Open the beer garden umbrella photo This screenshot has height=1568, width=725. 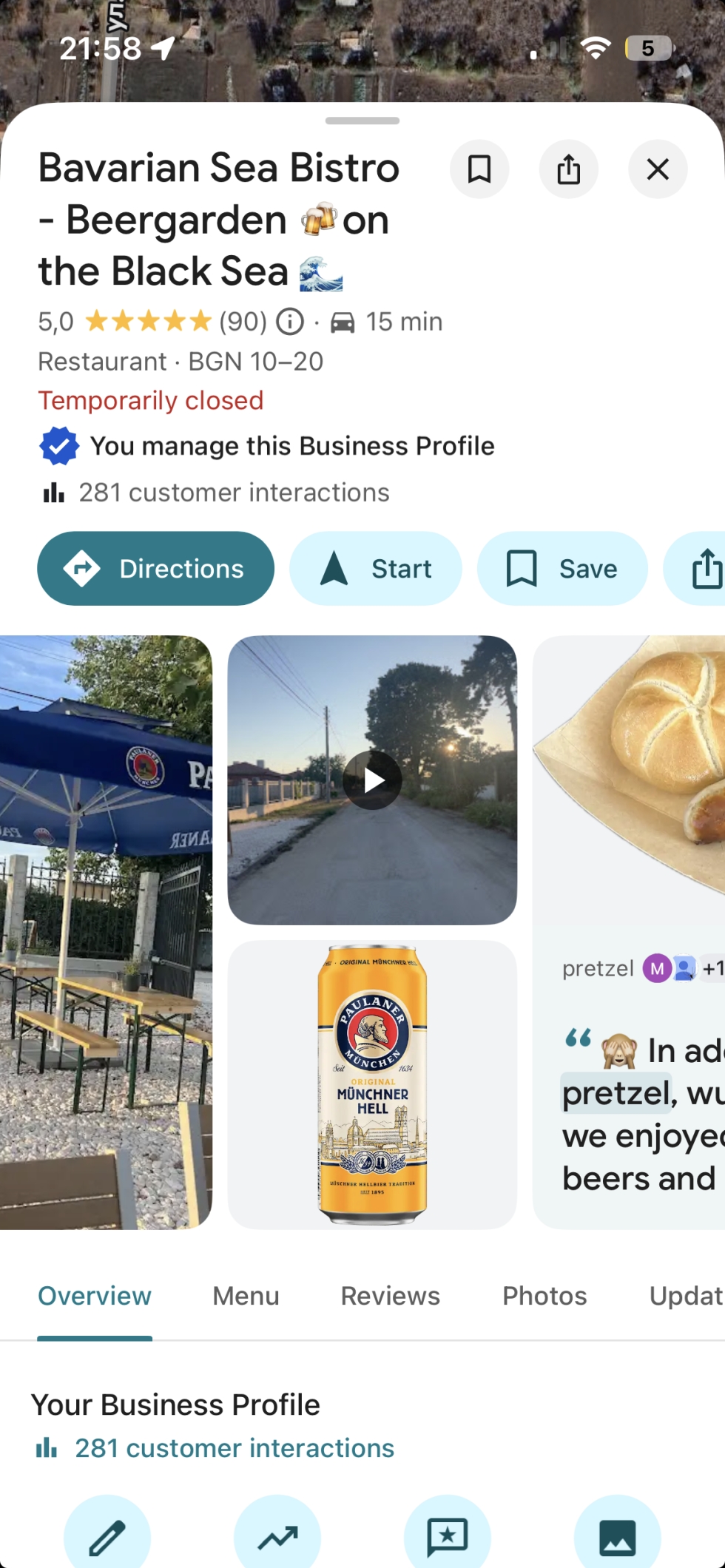106,932
